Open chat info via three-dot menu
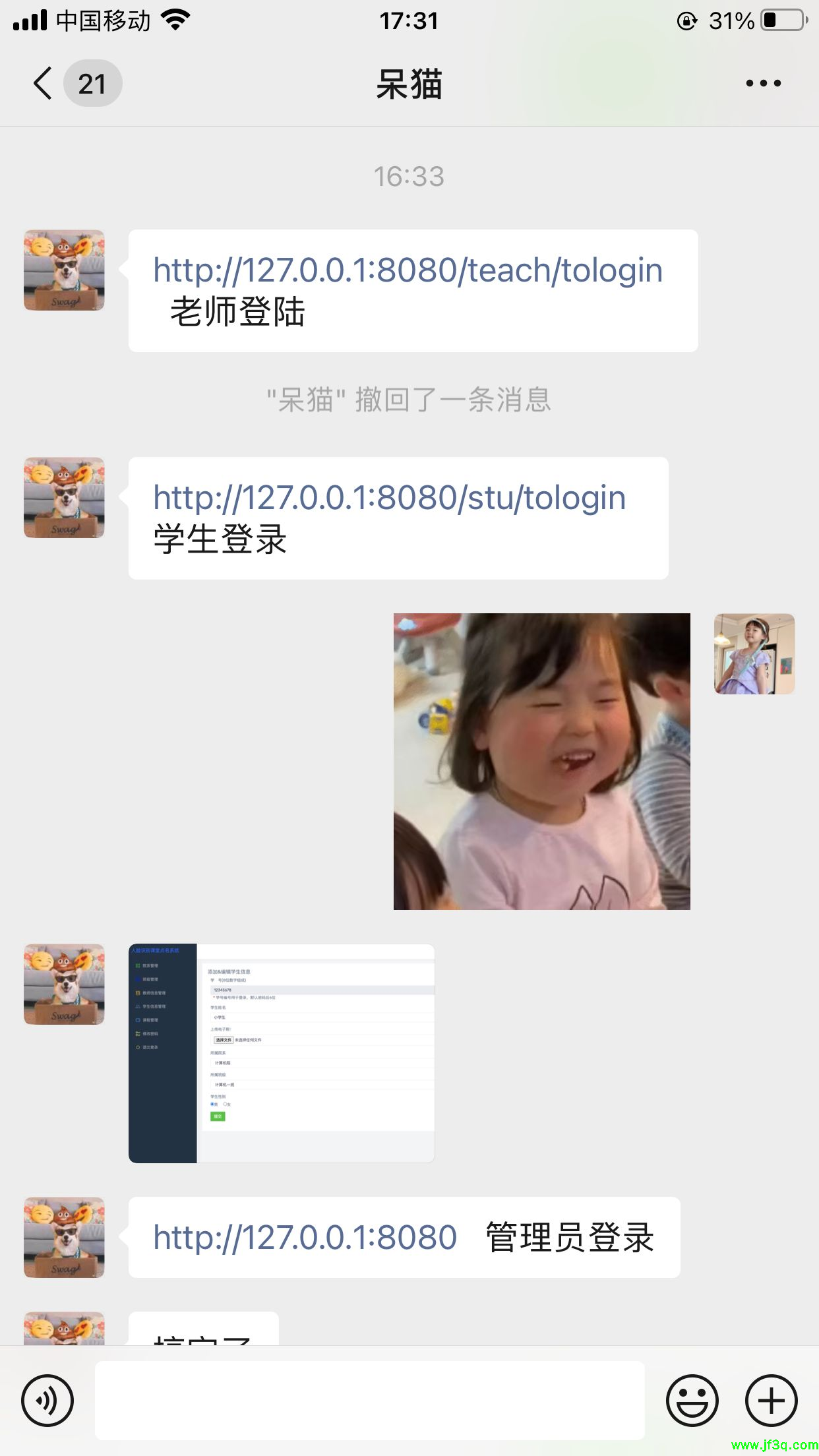Image resolution: width=819 pixels, height=1456 pixels. coord(763,84)
